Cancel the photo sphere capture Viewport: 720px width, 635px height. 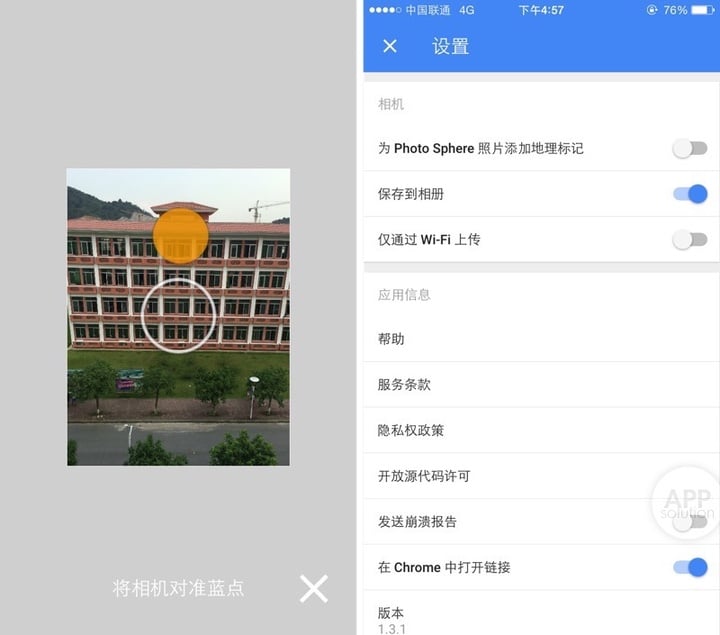pyautogui.click(x=314, y=589)
